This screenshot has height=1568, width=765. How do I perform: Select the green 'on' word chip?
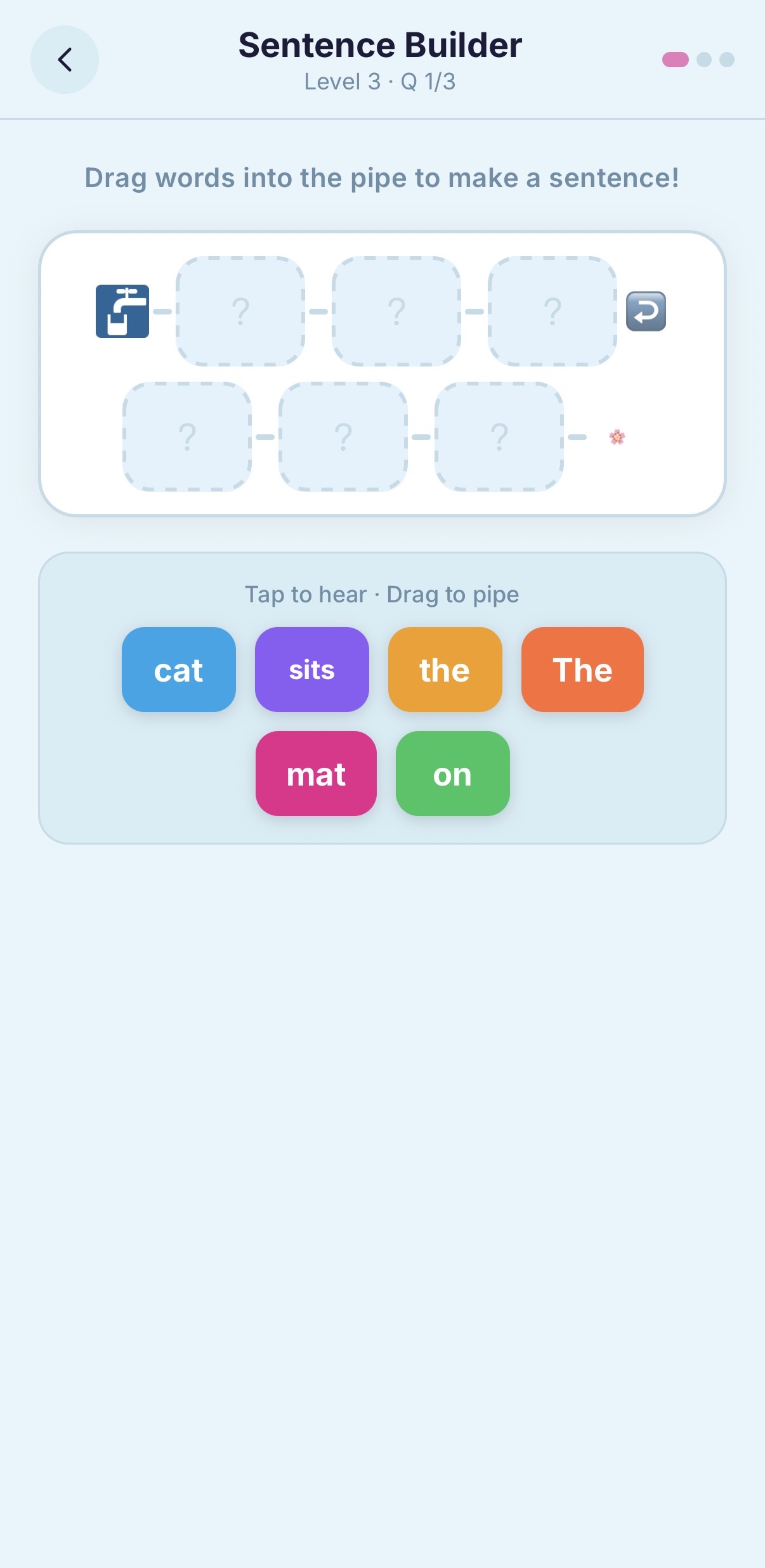point(453,774)
